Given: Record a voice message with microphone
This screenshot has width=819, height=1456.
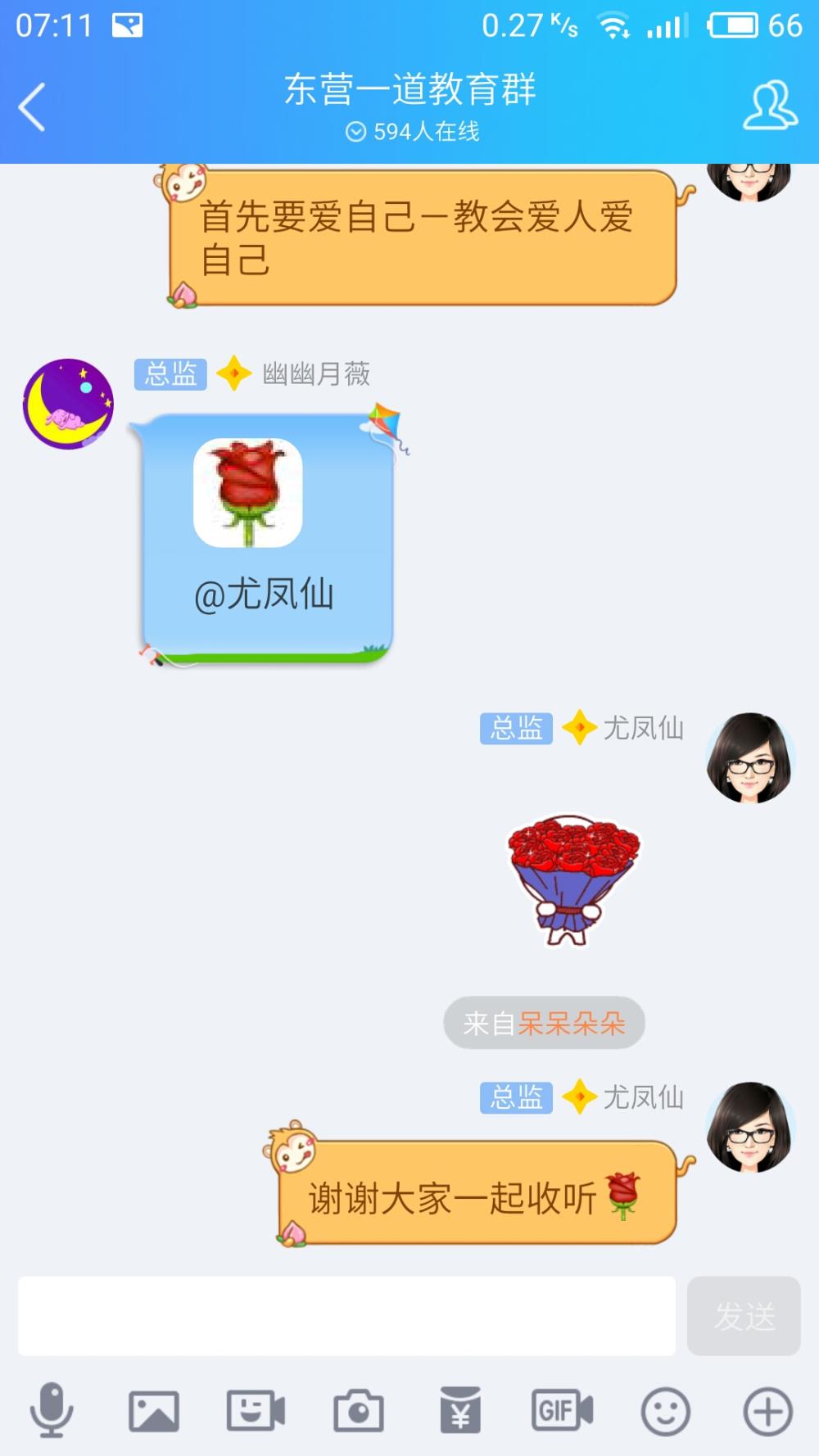Looking at the screenshot, I should tap(52, 1410).
